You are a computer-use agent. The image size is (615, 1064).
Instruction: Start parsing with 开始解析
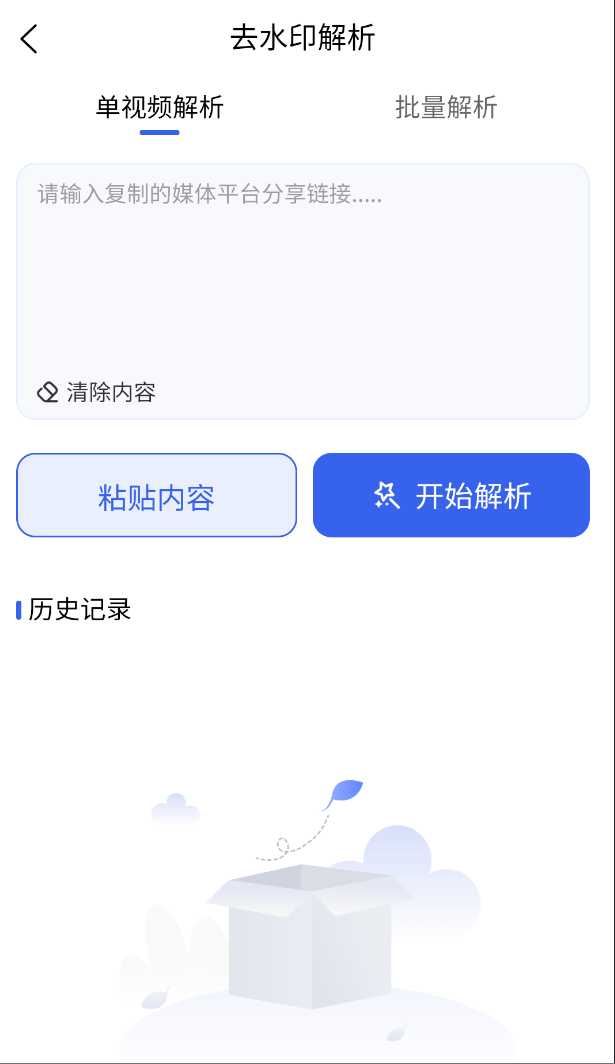point(451,495)
